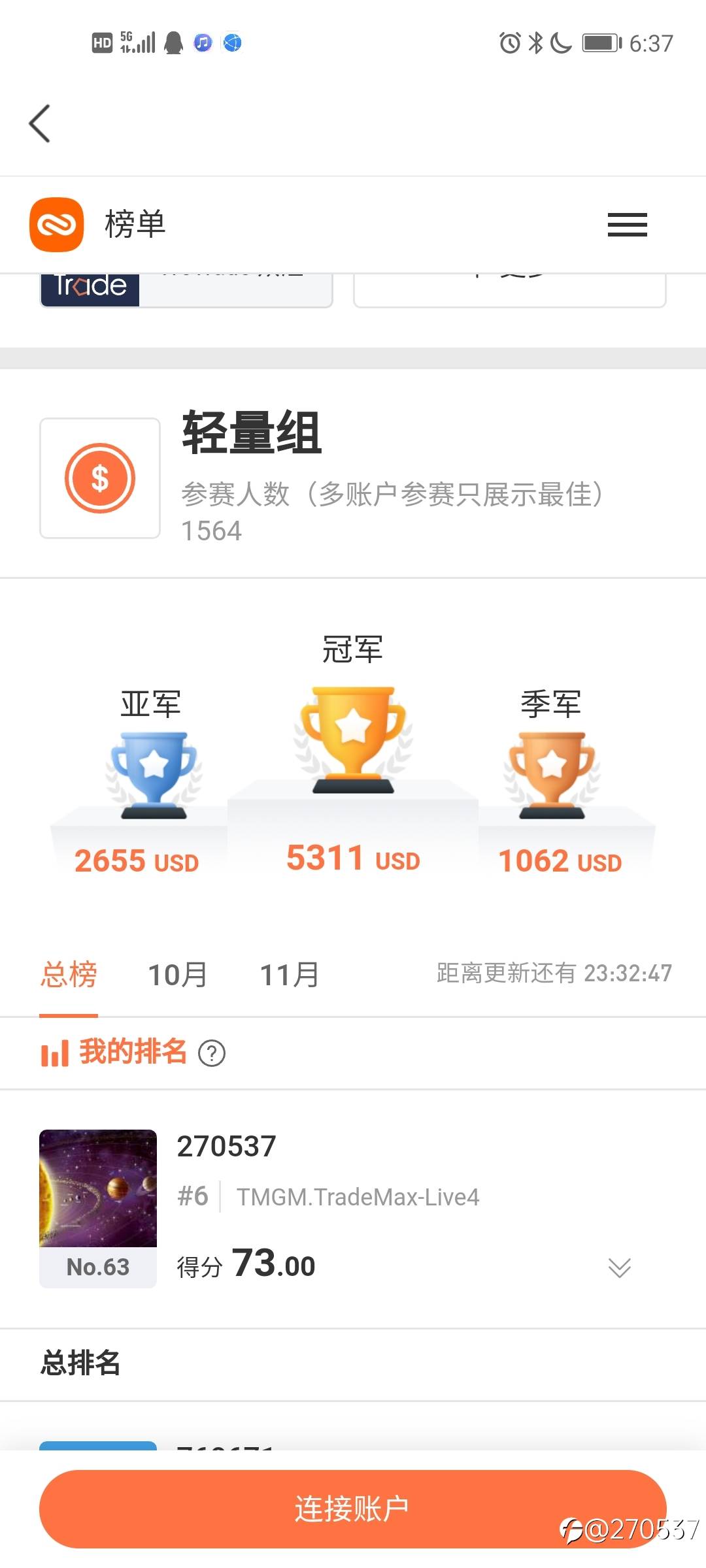Open the avatar of user 270537
Viewport: 706px width, 1568px height.
(98, 1188)
